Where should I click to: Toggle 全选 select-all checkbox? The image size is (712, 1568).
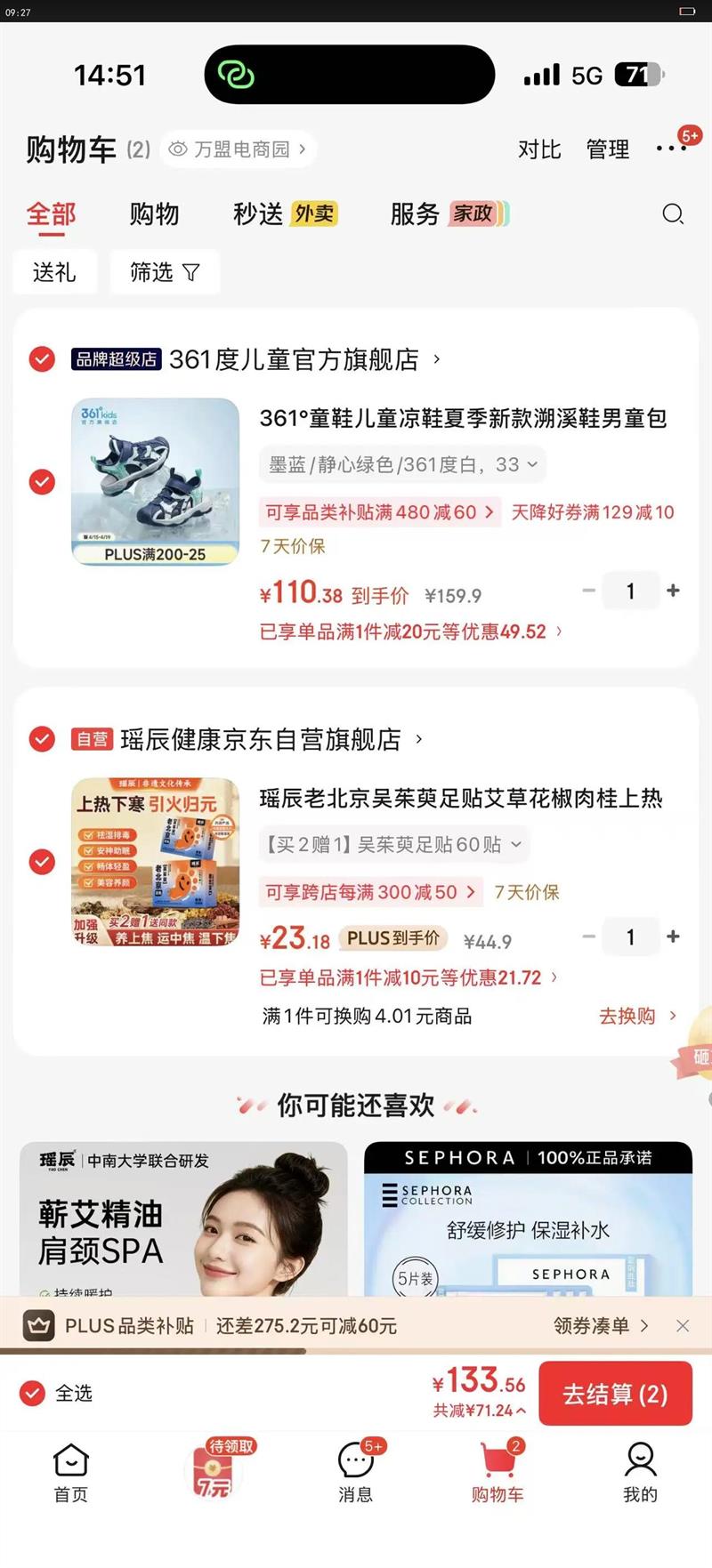(x=31, y=1393)
